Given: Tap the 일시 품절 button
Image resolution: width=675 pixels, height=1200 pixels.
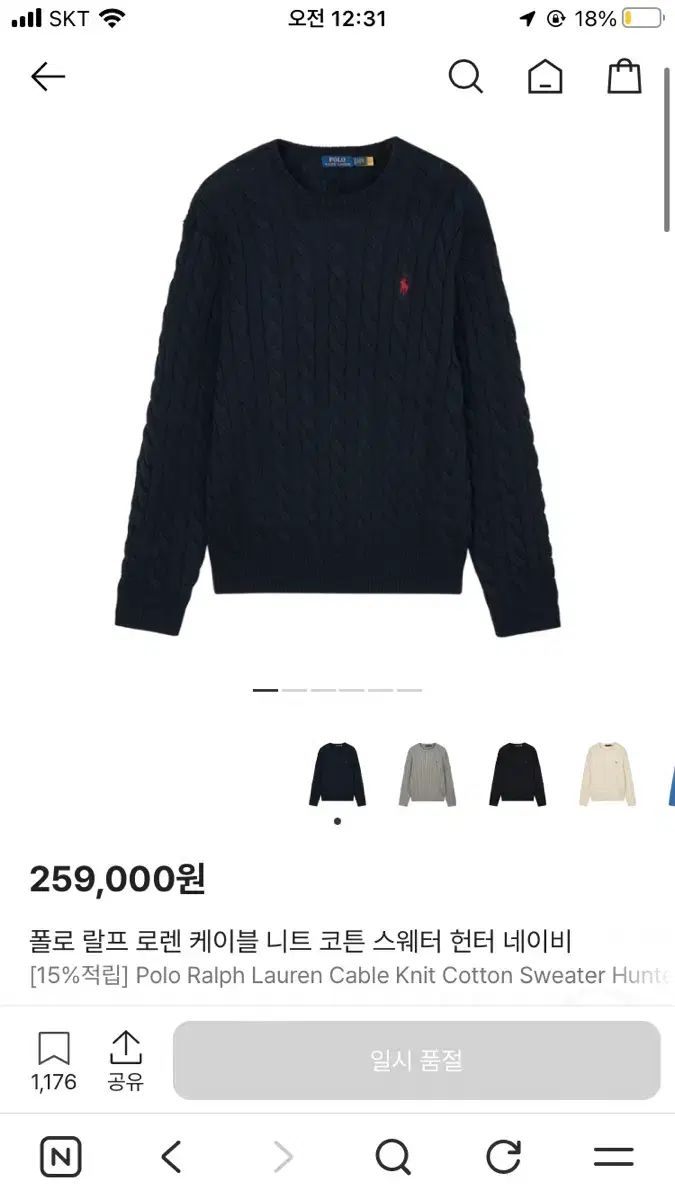Looking at the screenshot, I should [x=416, y=1060].
